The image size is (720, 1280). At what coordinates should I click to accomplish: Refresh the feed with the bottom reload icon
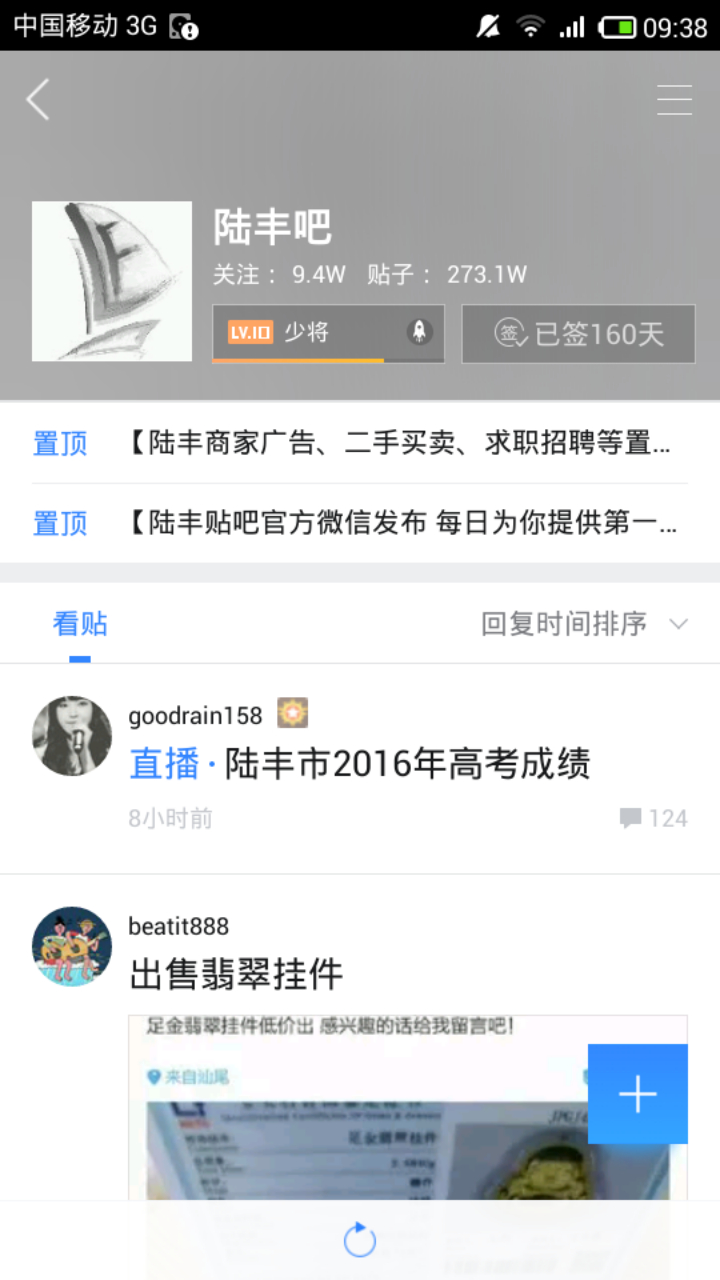coord(360,1241)
